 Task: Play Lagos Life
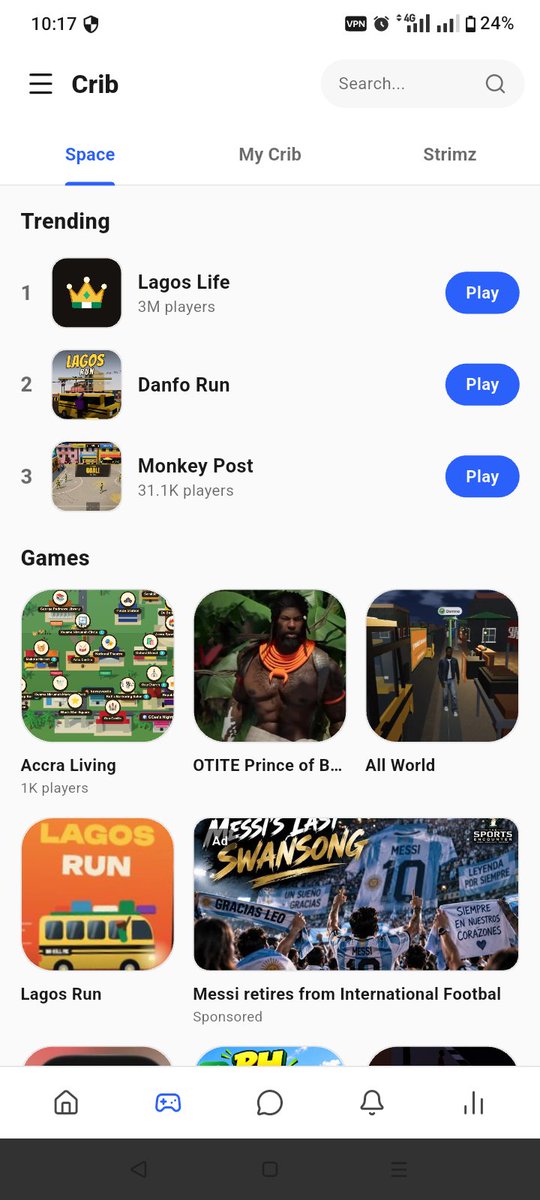[x=482, y=293]
